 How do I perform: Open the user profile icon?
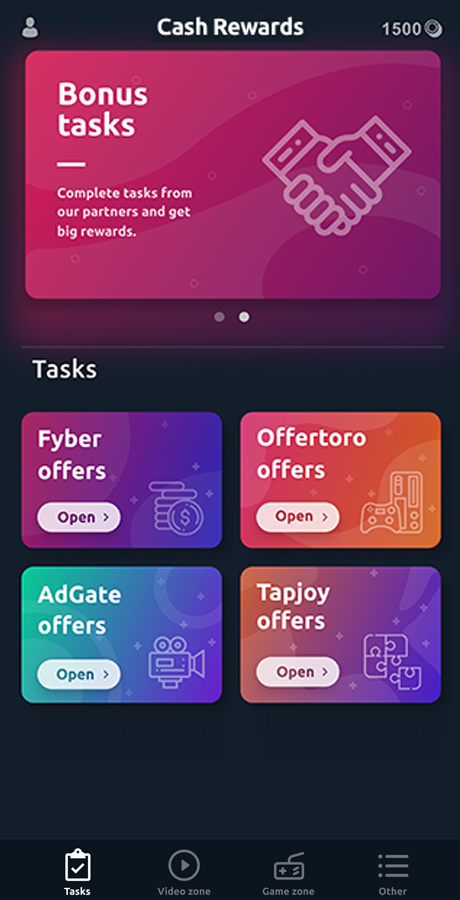(30, 28)
